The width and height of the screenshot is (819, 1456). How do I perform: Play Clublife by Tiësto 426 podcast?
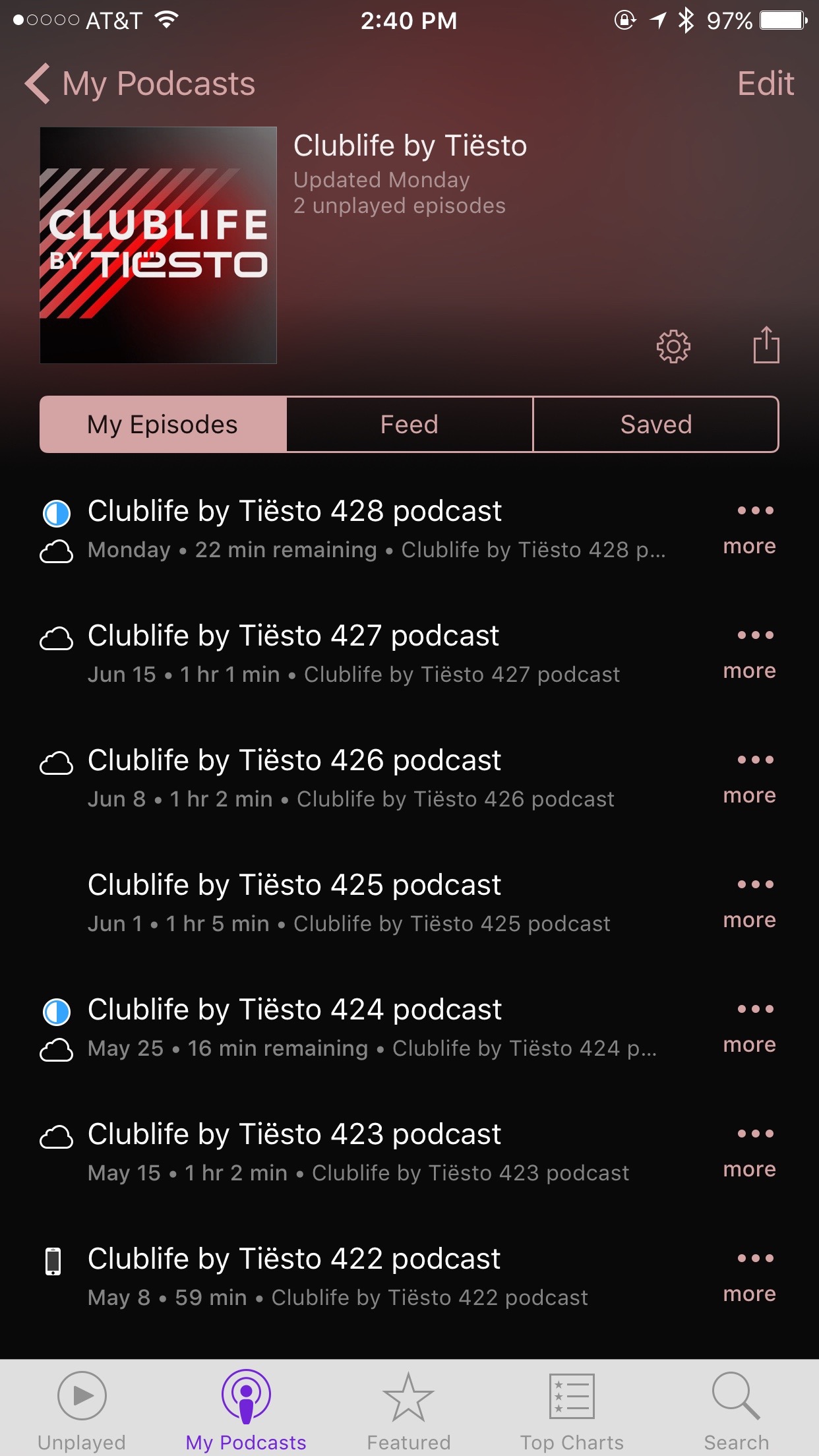(x=294, y=761)
